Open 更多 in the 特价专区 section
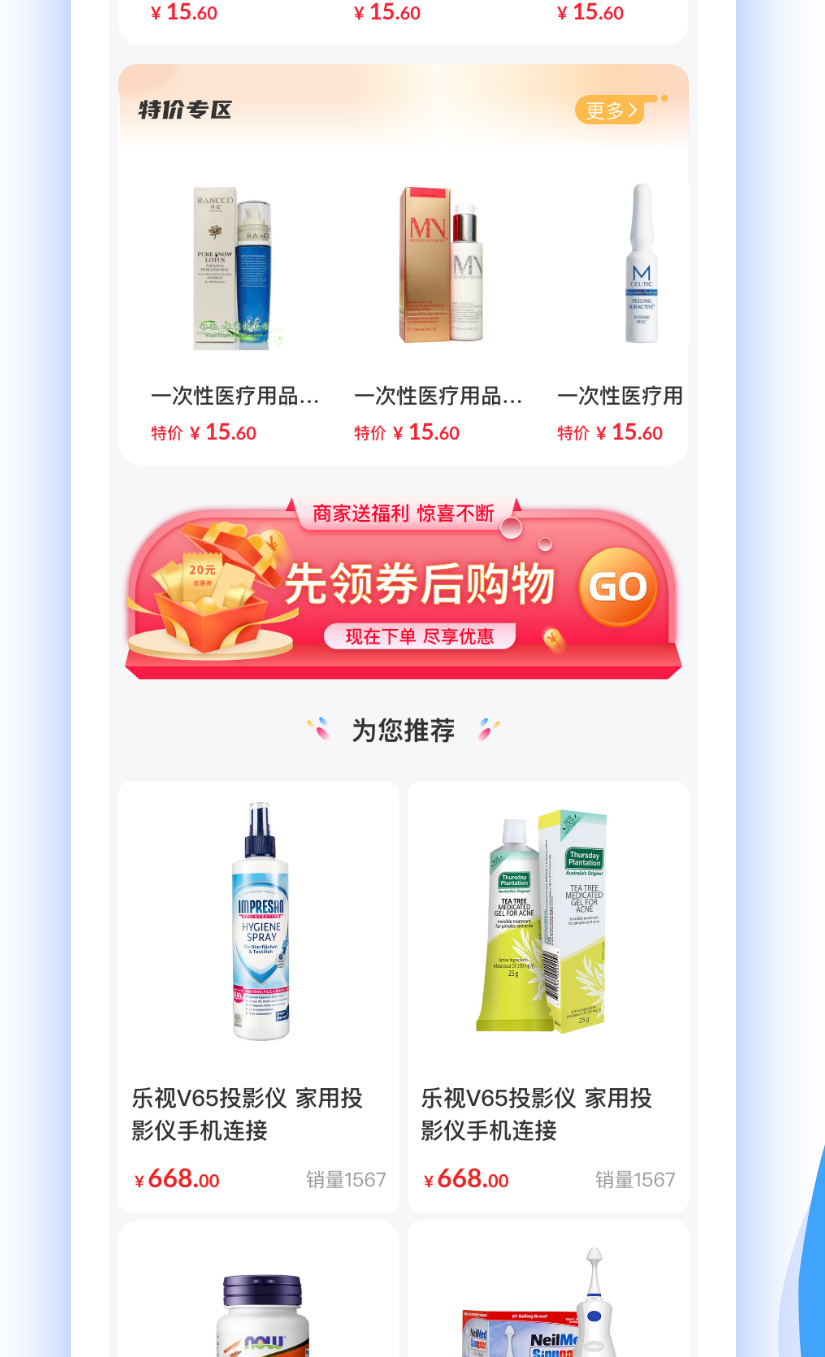The width and height of the screenshot is (825, 1357). pos(609,110)
